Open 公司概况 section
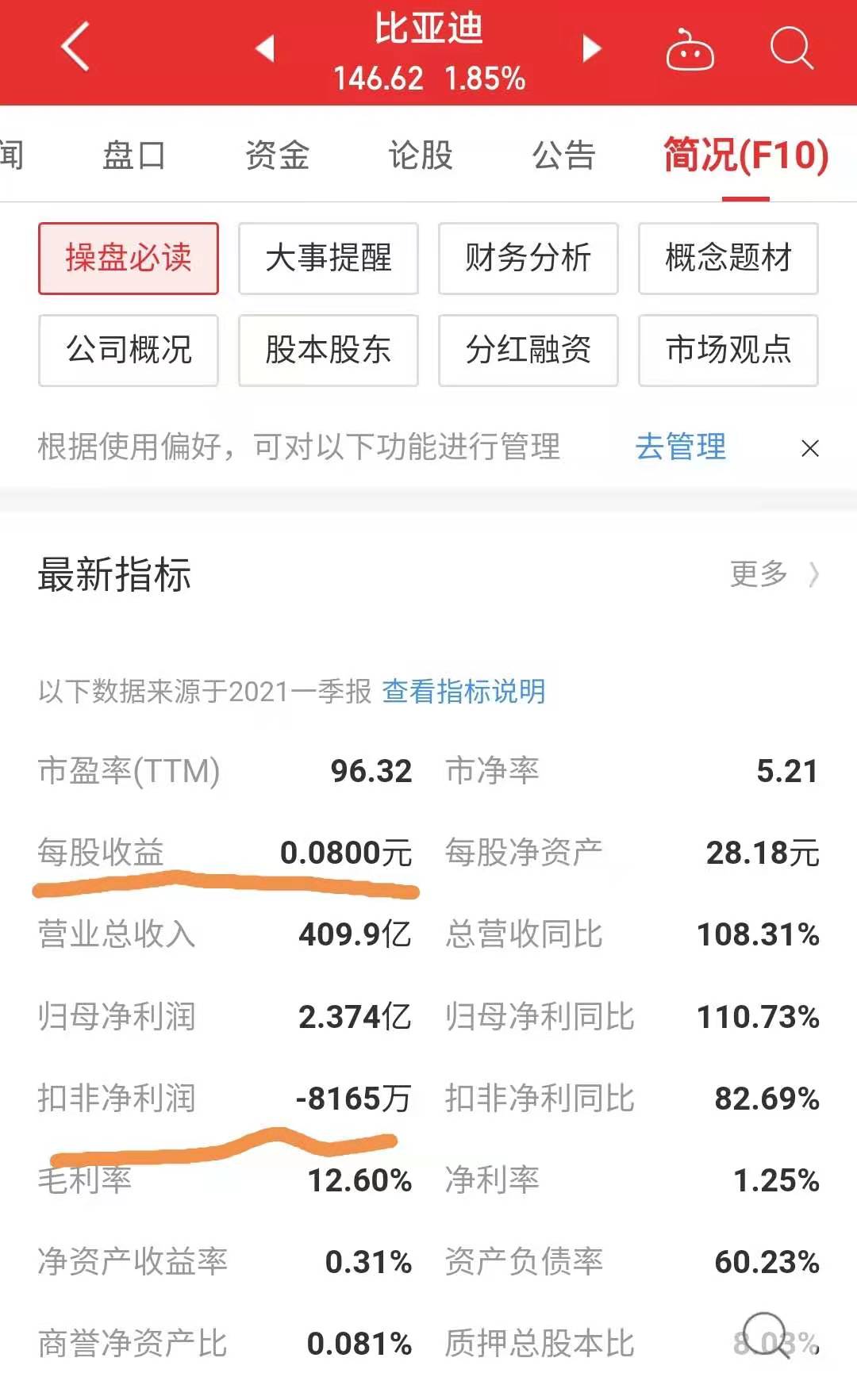This screenshot has width=857, height=1400. [129, 351]
